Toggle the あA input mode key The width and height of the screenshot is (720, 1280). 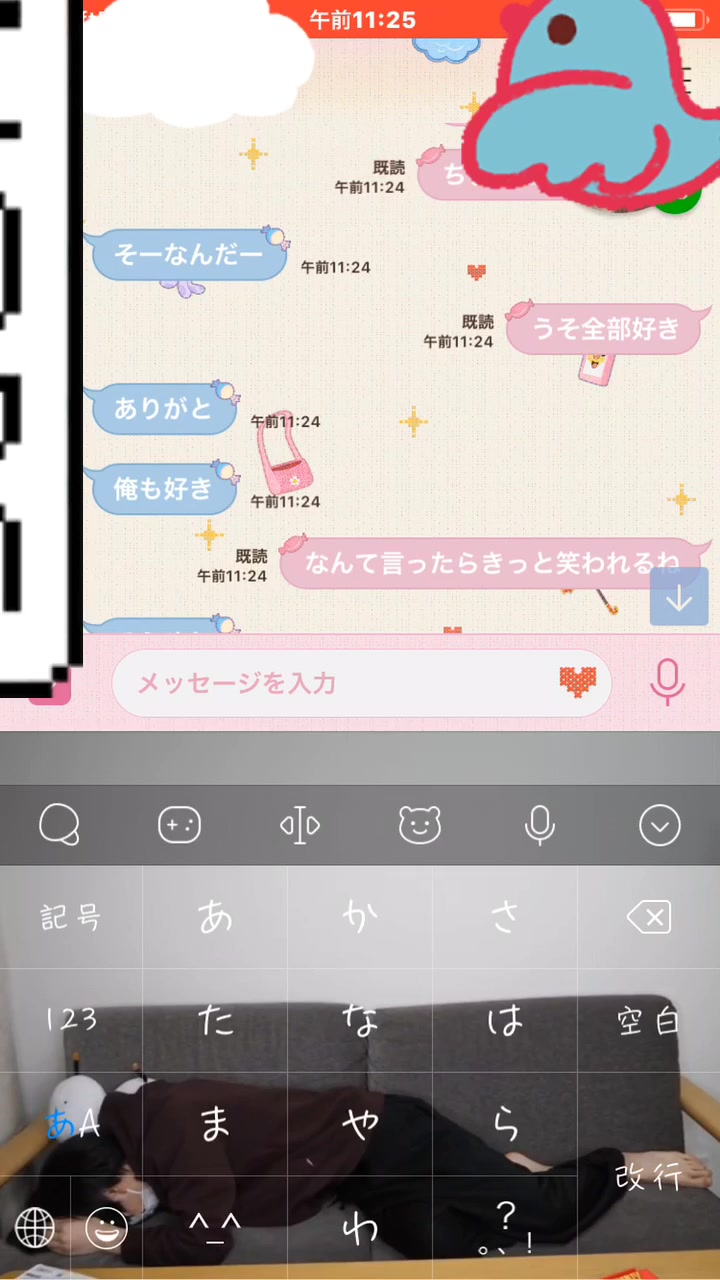click(x=72, y=1124)
